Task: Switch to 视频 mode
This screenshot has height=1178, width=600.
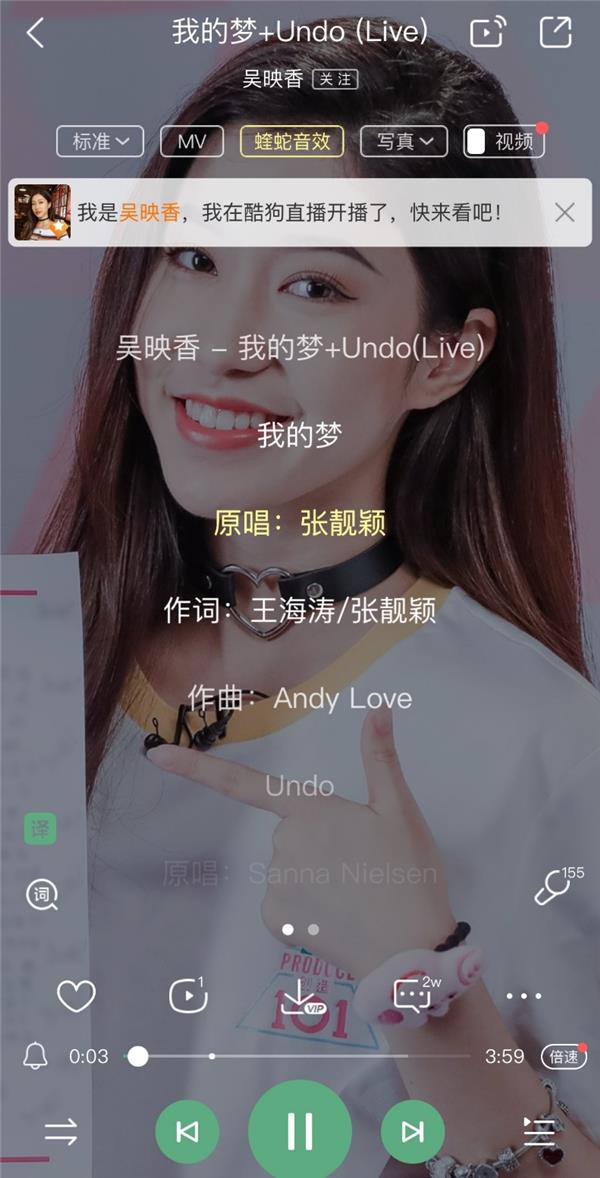Action: (x=504, y=141)
